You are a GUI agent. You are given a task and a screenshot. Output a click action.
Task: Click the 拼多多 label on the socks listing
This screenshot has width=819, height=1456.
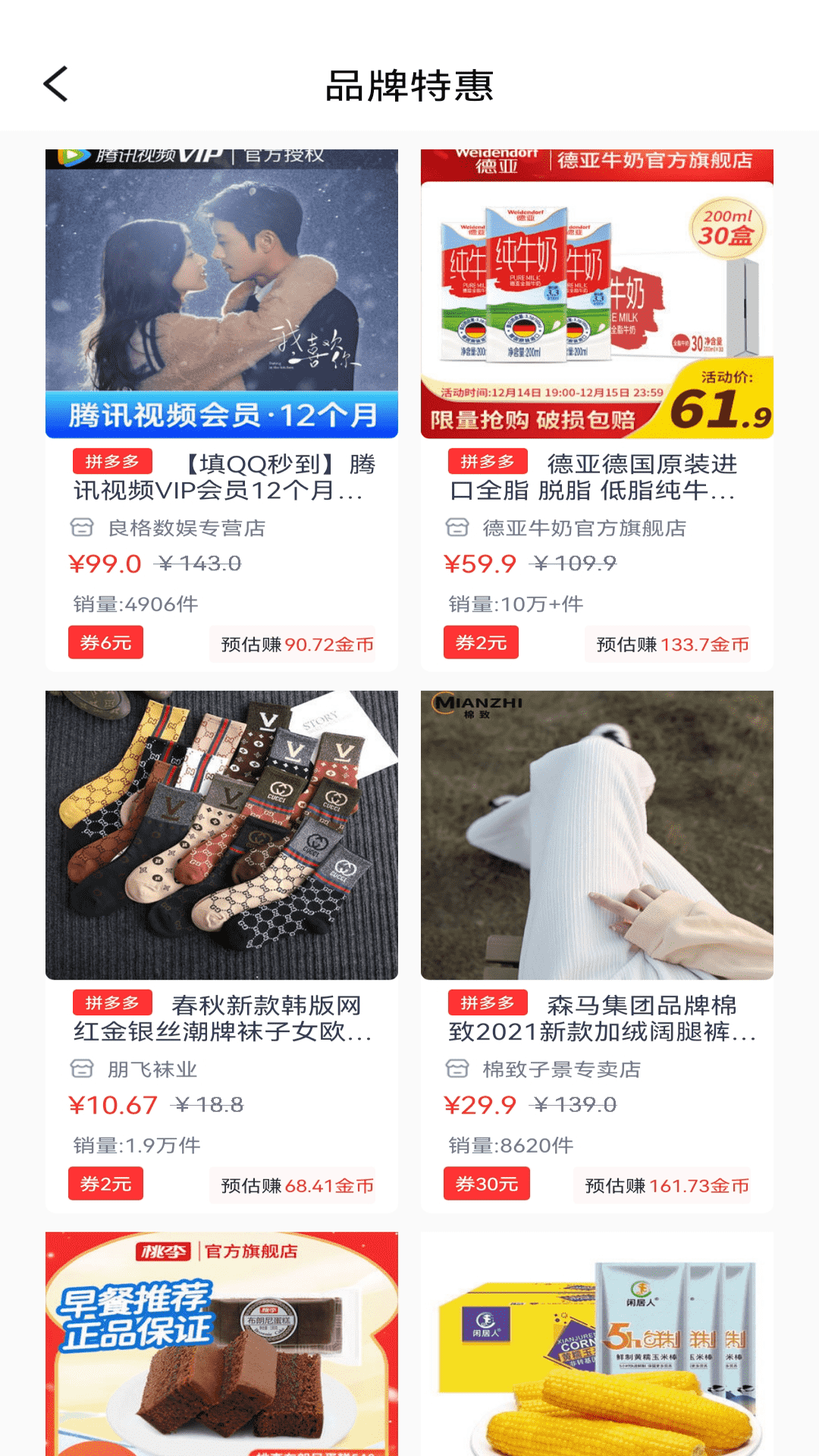pyautogui.click(x=114, y=1002)
